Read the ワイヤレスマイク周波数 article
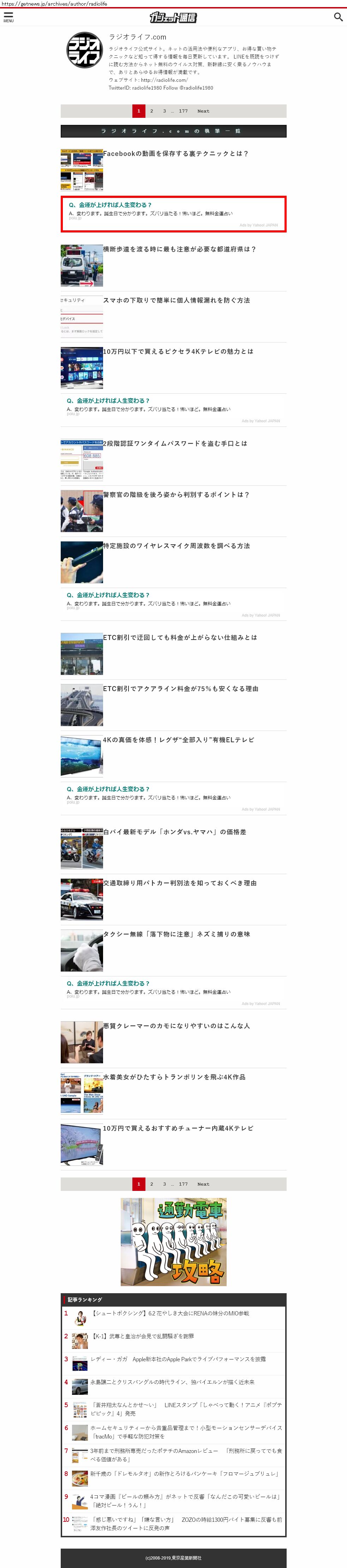347x1568 pixels. click(176, 546)
